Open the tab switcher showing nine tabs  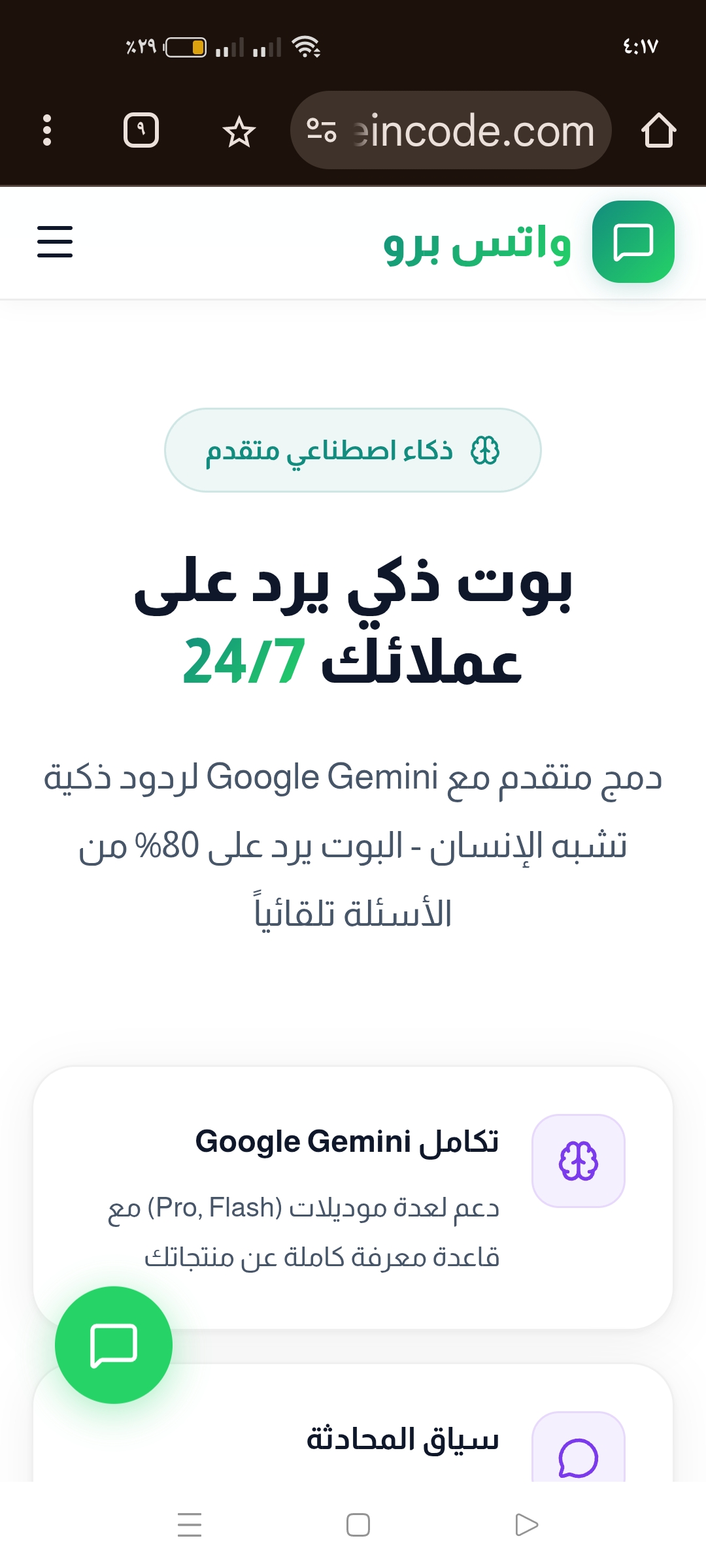pos(141,130)
